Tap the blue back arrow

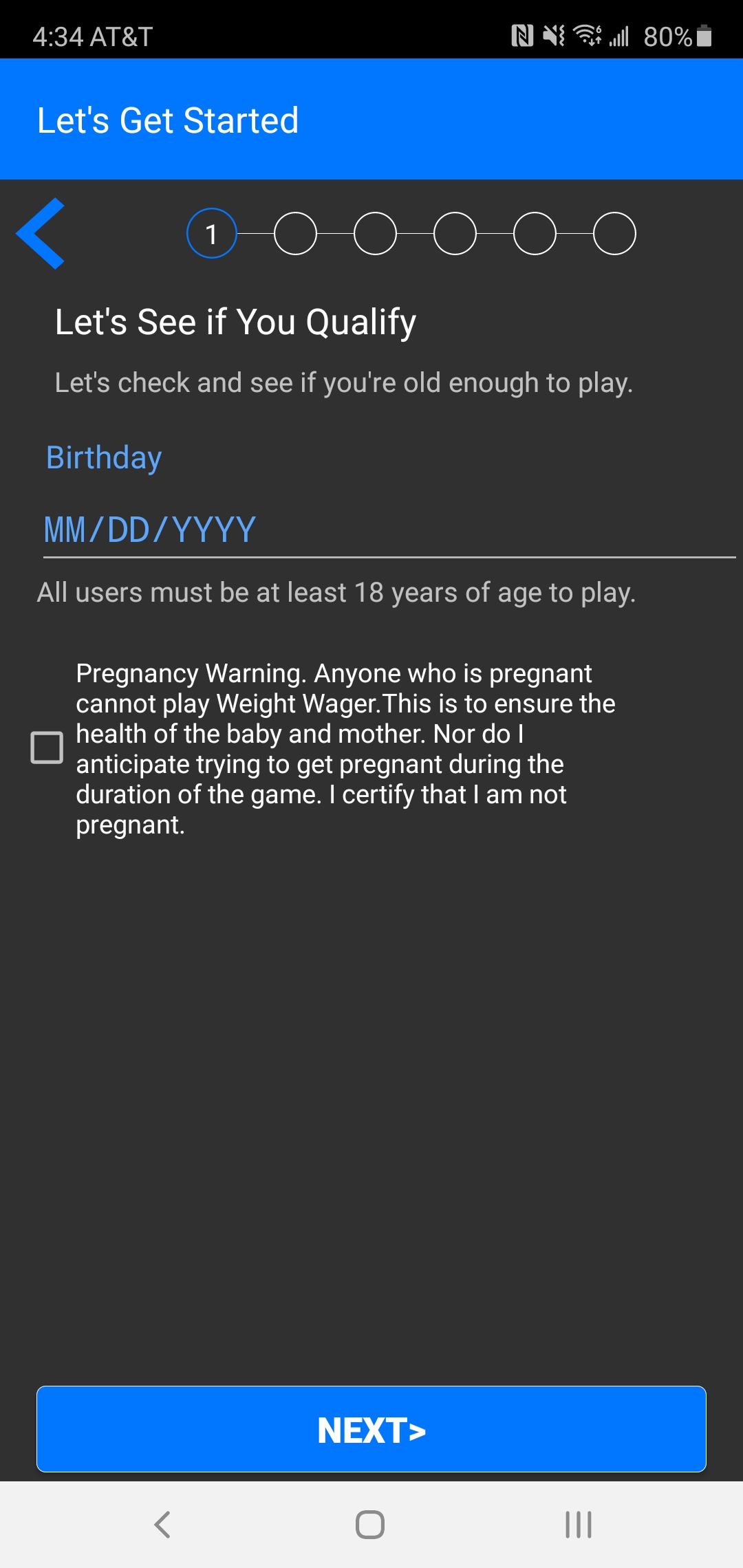click(41, 233)
